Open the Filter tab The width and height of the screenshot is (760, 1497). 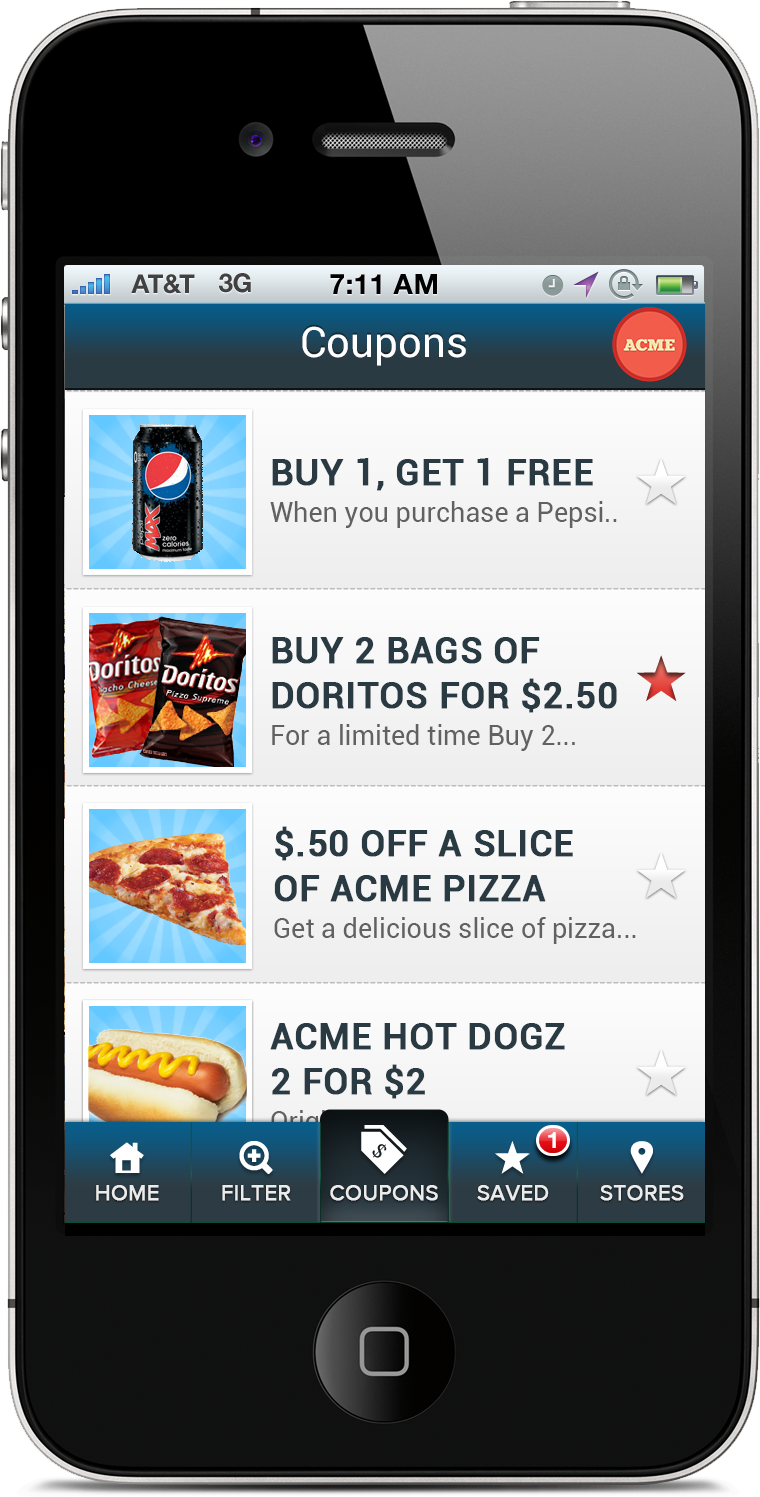255,1172
